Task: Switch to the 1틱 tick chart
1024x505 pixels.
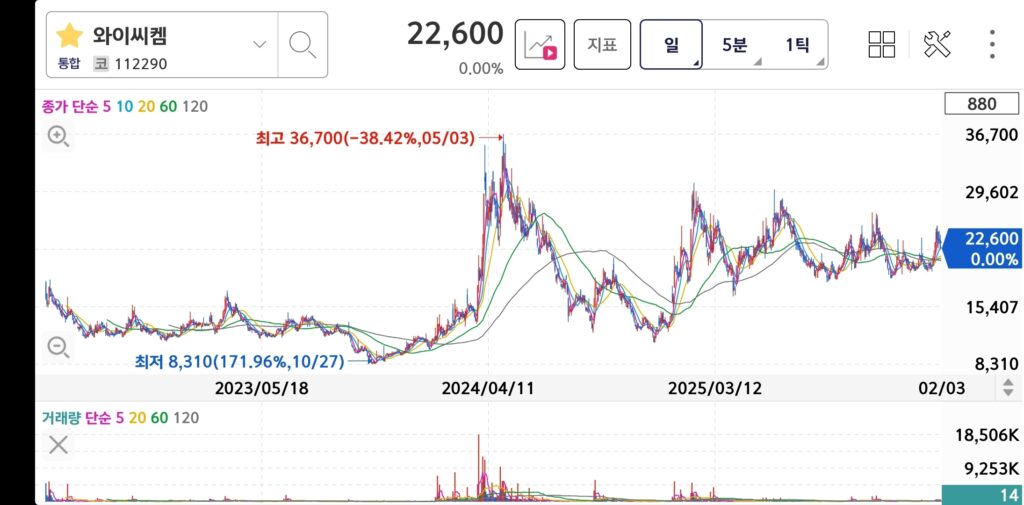Action: pyautogui.click(x=797, y=44)
